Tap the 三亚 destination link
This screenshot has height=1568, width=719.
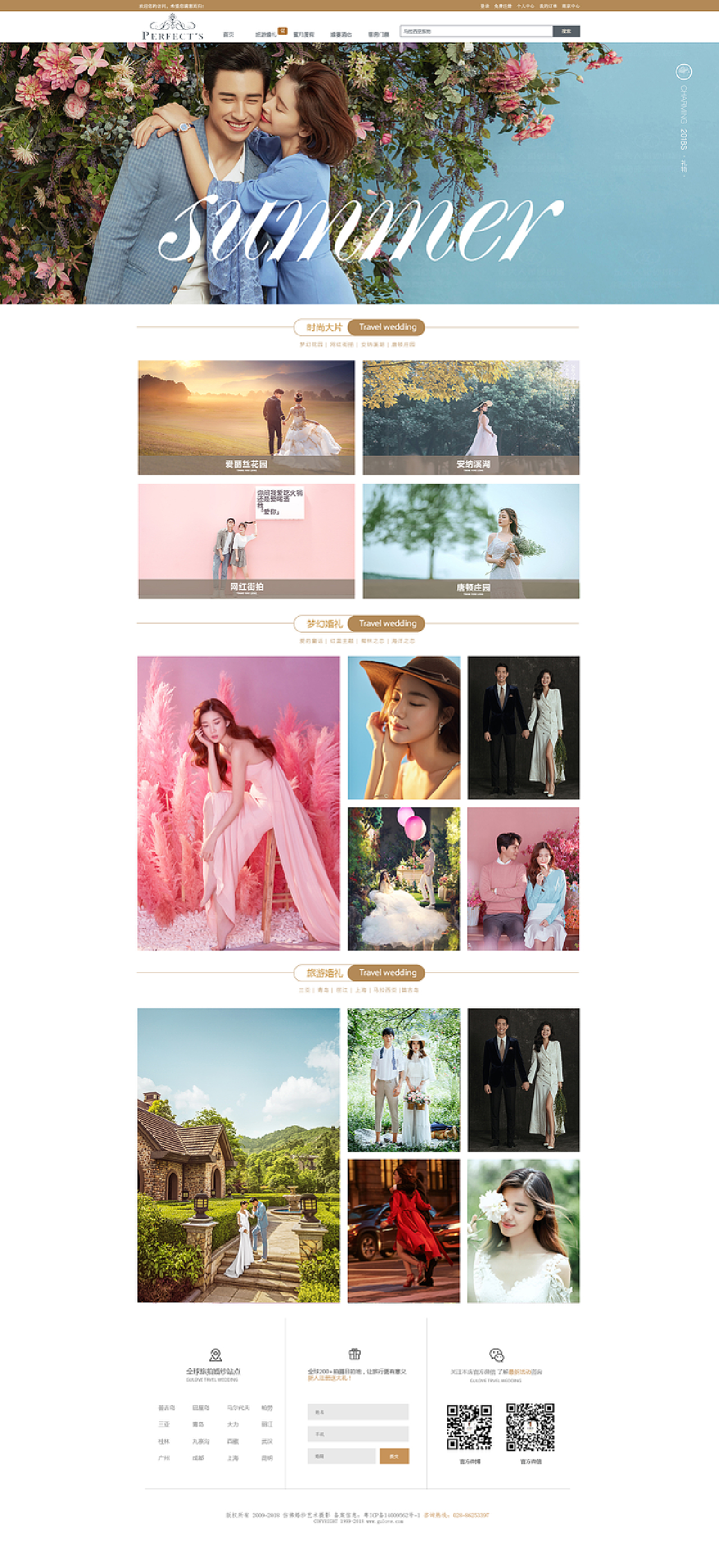tap(164, 1424)
